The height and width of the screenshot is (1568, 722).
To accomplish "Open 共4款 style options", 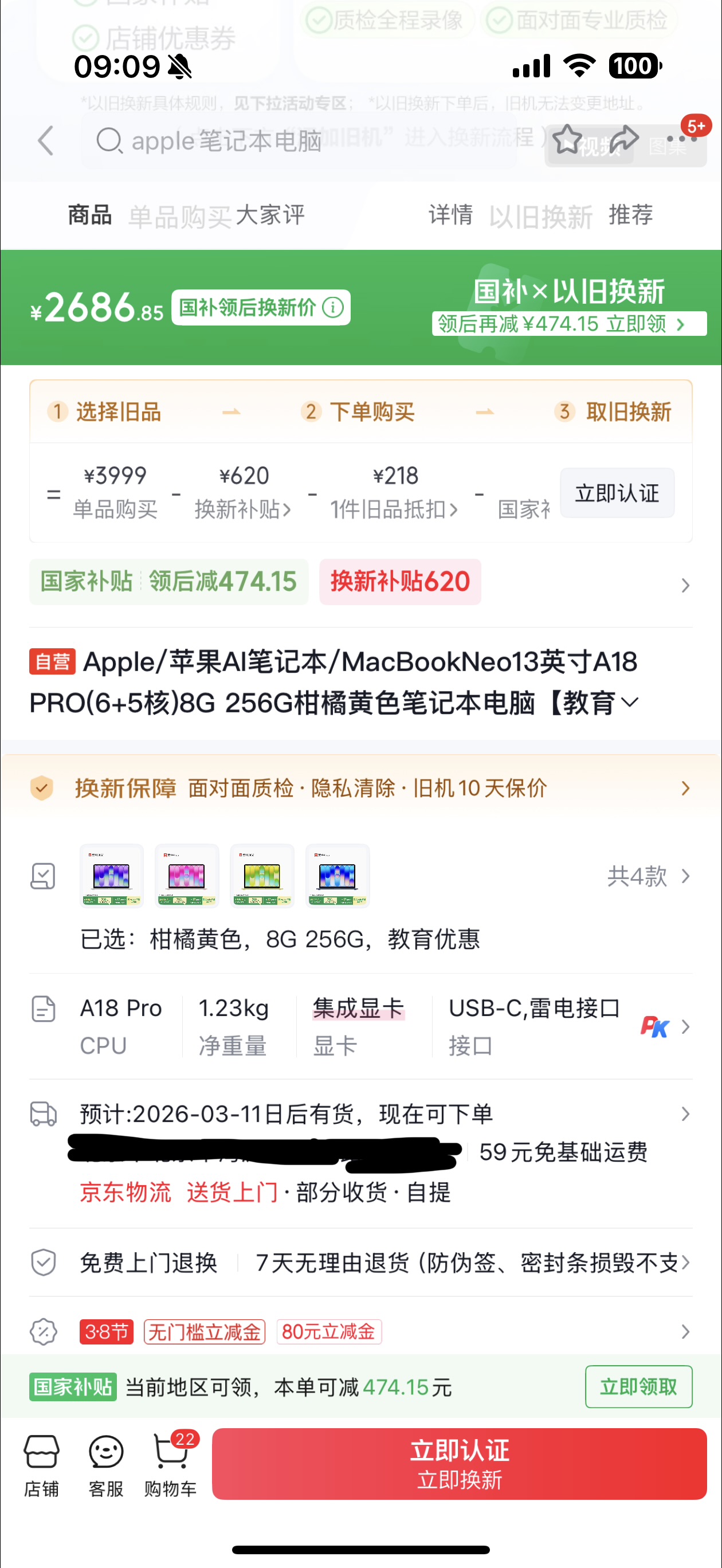I will [648, 876].
